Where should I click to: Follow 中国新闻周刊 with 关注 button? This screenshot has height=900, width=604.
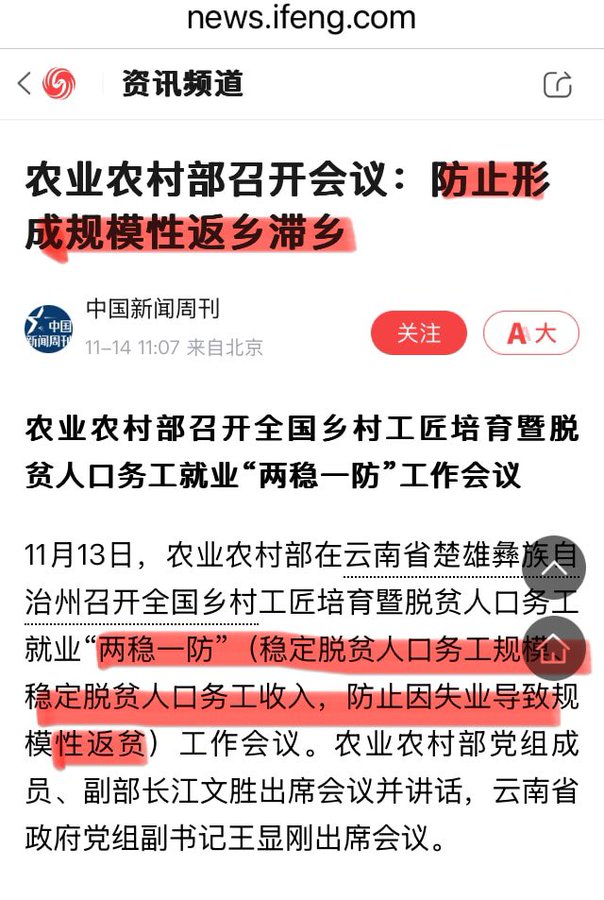click(418, 333)
